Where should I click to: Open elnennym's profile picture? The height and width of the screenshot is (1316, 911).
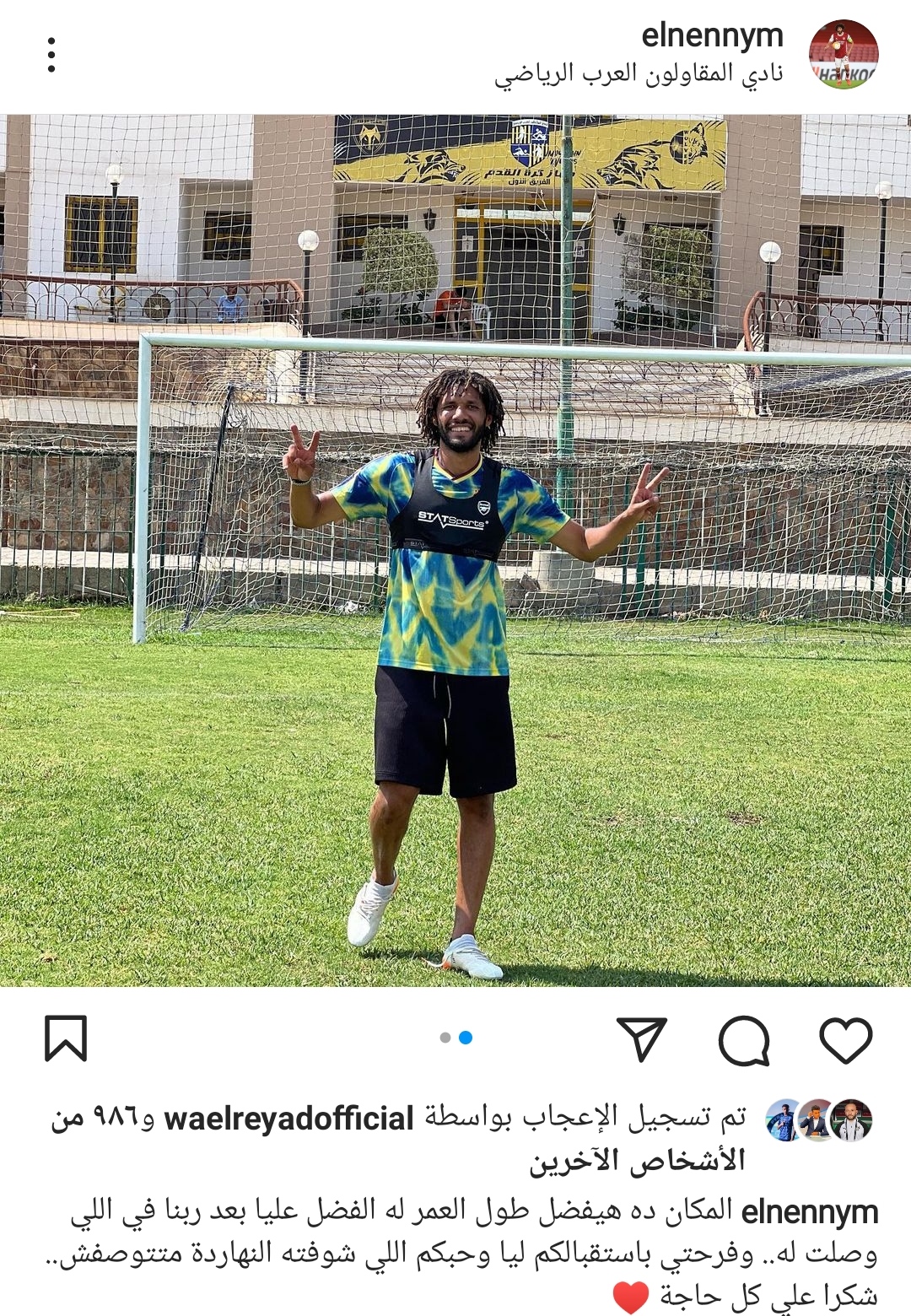[x=843, y=55]
